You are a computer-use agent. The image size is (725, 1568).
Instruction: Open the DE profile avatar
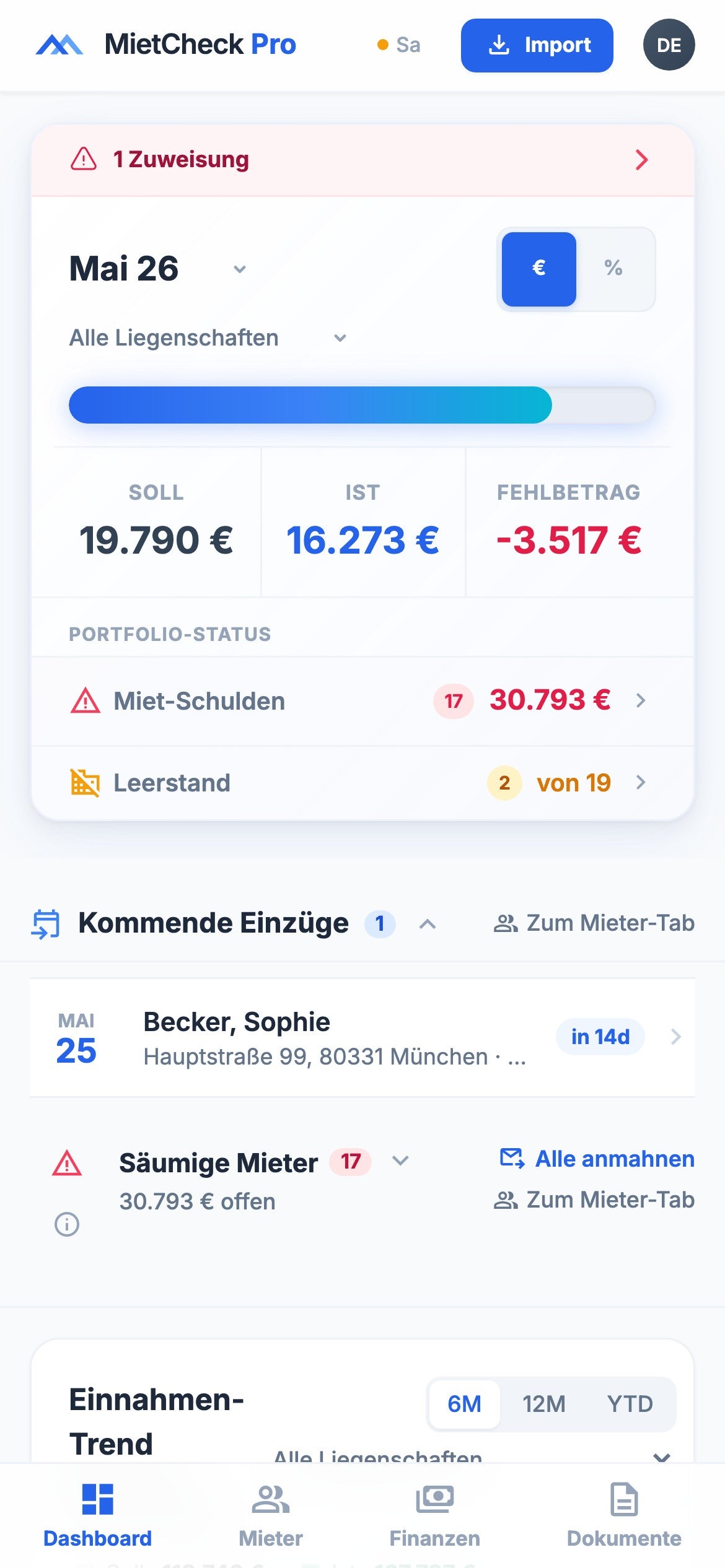669,45
